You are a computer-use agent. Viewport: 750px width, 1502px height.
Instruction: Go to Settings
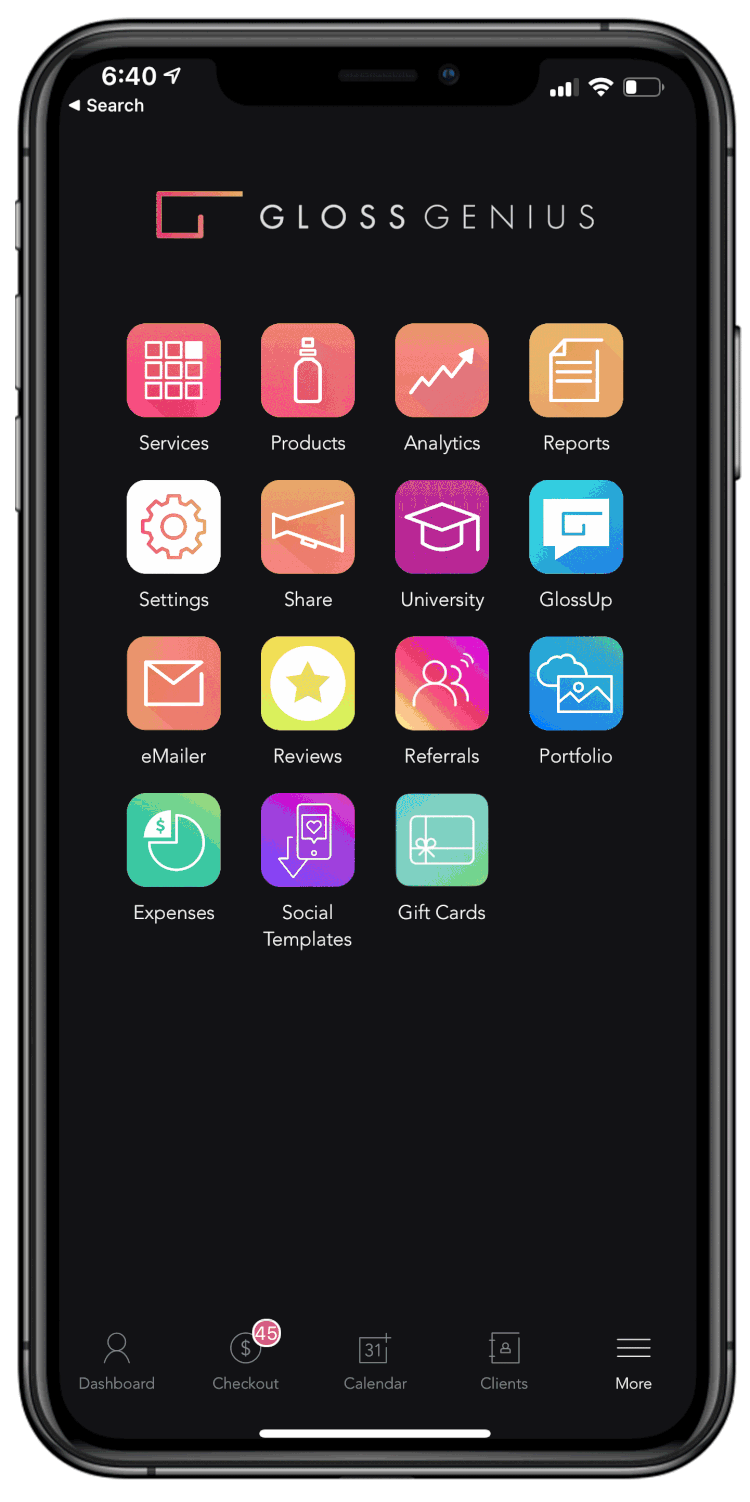tap(174, 527)
